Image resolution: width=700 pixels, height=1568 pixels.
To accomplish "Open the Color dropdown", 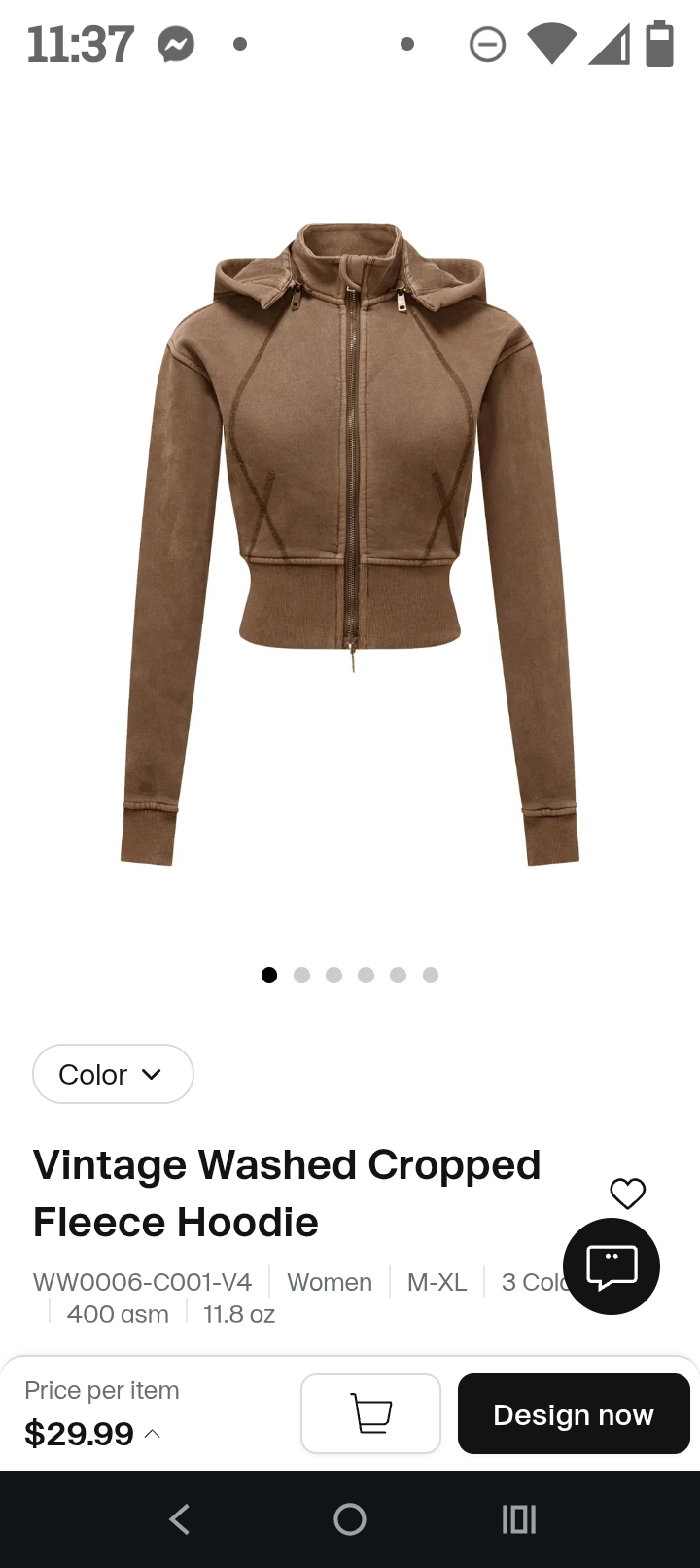I will (113, 1074).
